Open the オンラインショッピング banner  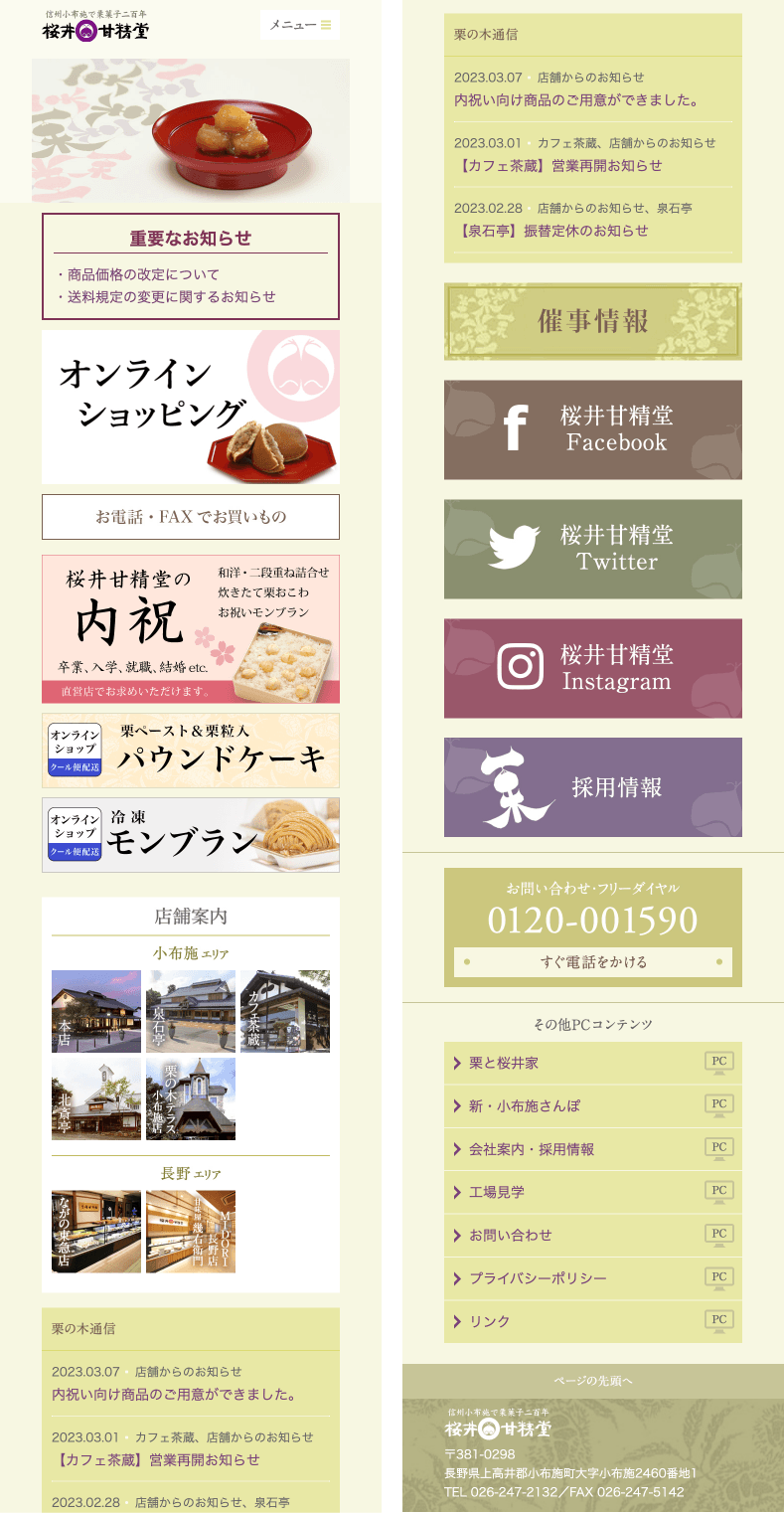(x=191, y=407)
